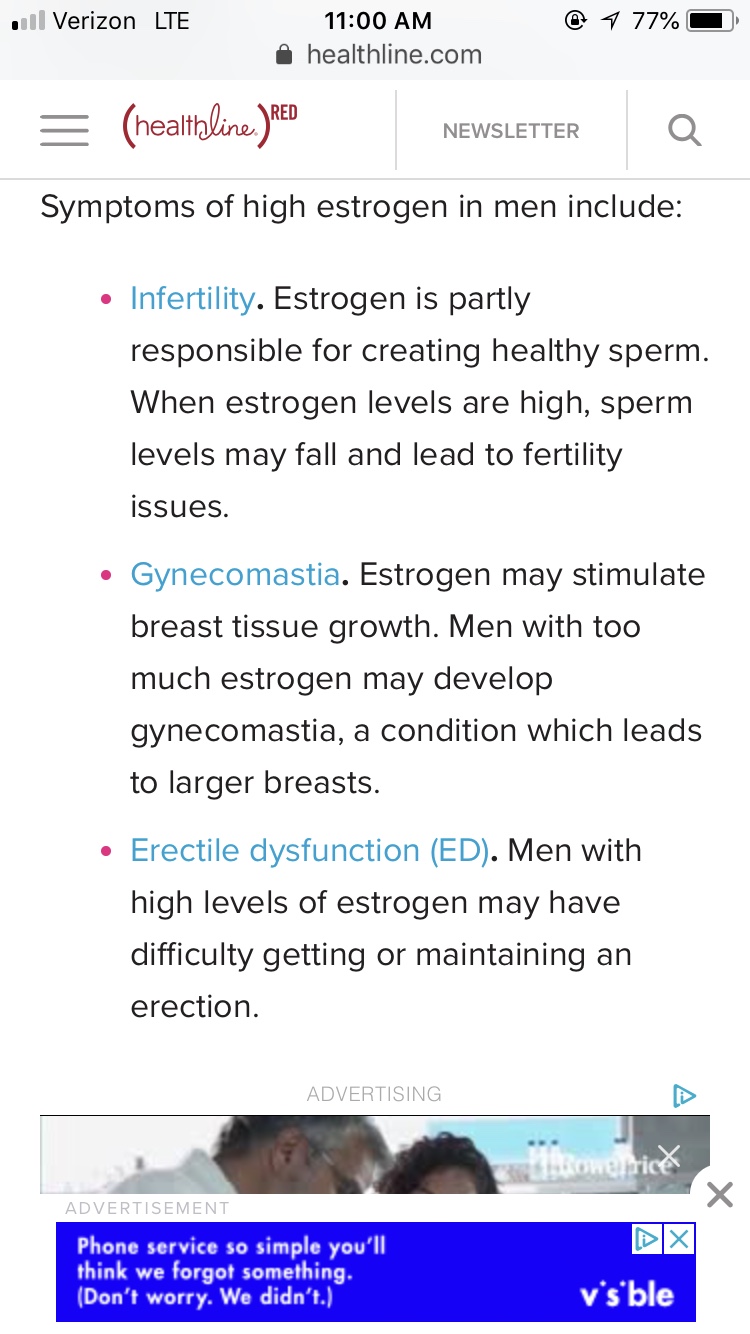Close the Visible banner ad
The image size is (750, 1334).
(x=679, y=1240)
